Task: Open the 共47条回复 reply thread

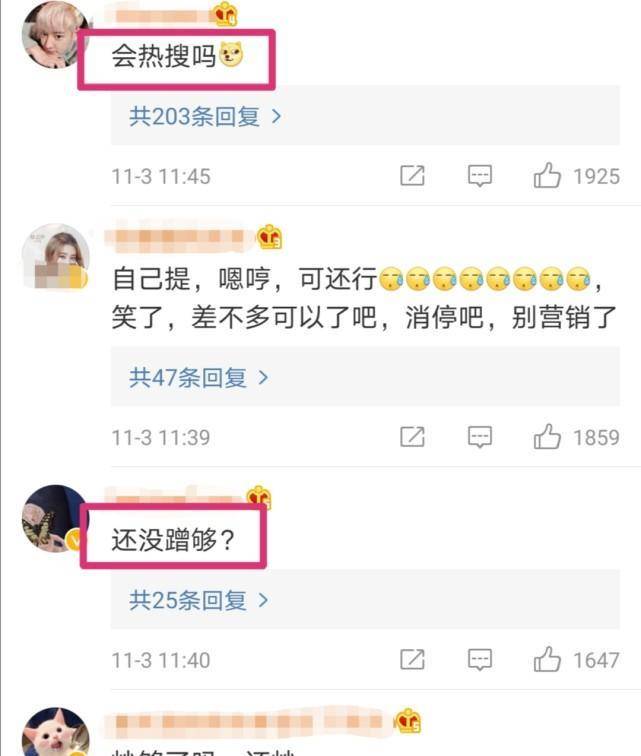Action: 199,377
